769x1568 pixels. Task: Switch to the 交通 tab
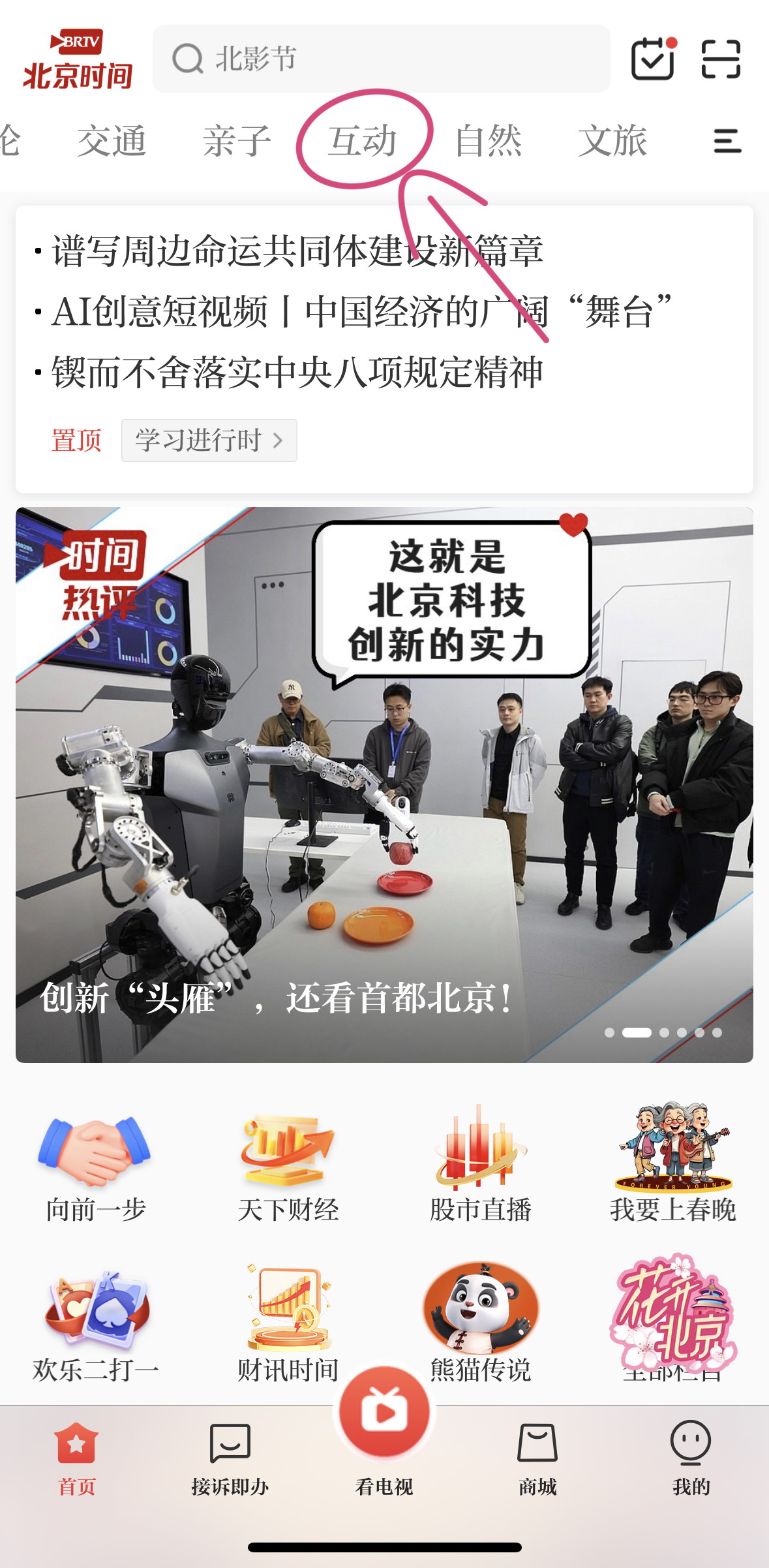pyautogui.click(x=112, y=140)
